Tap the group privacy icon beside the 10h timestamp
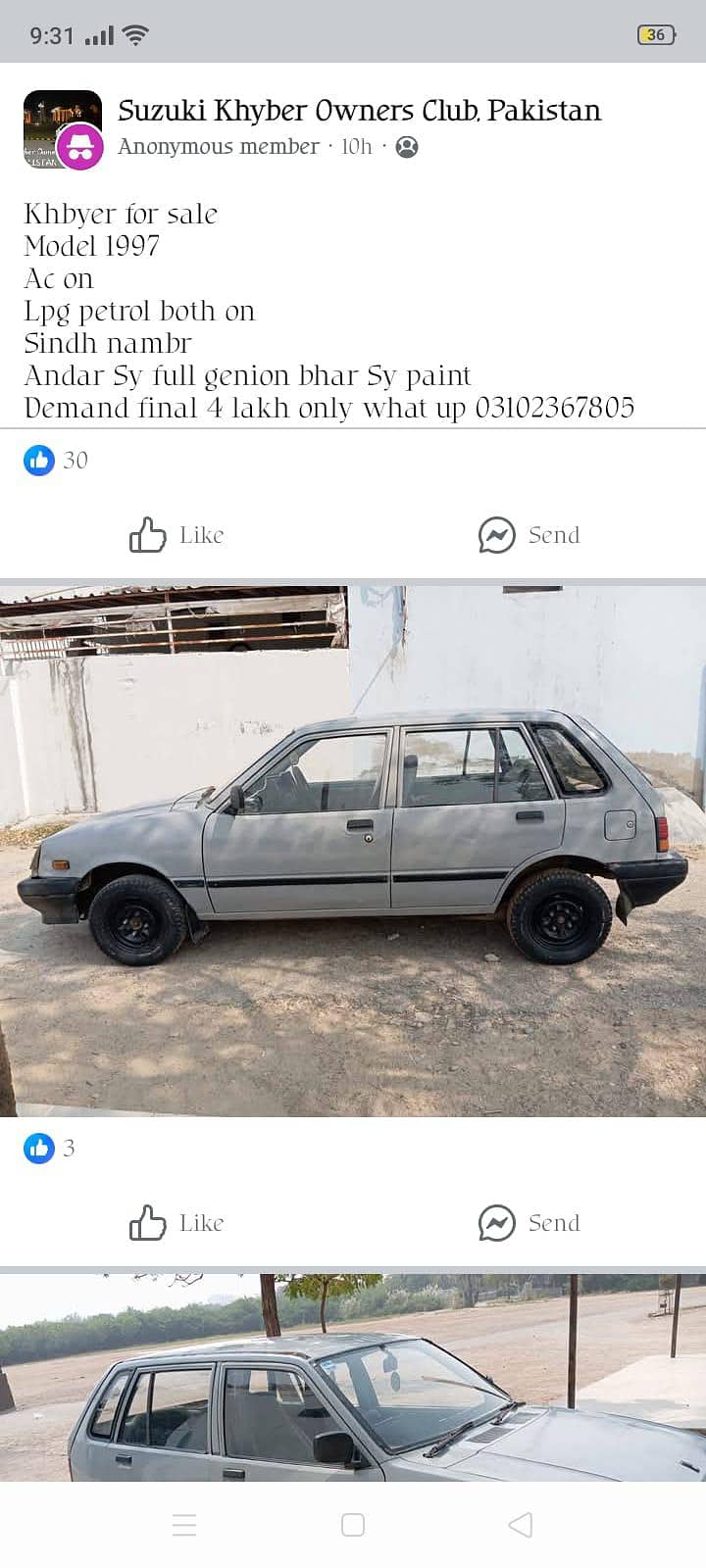 [x=407, y=147]
